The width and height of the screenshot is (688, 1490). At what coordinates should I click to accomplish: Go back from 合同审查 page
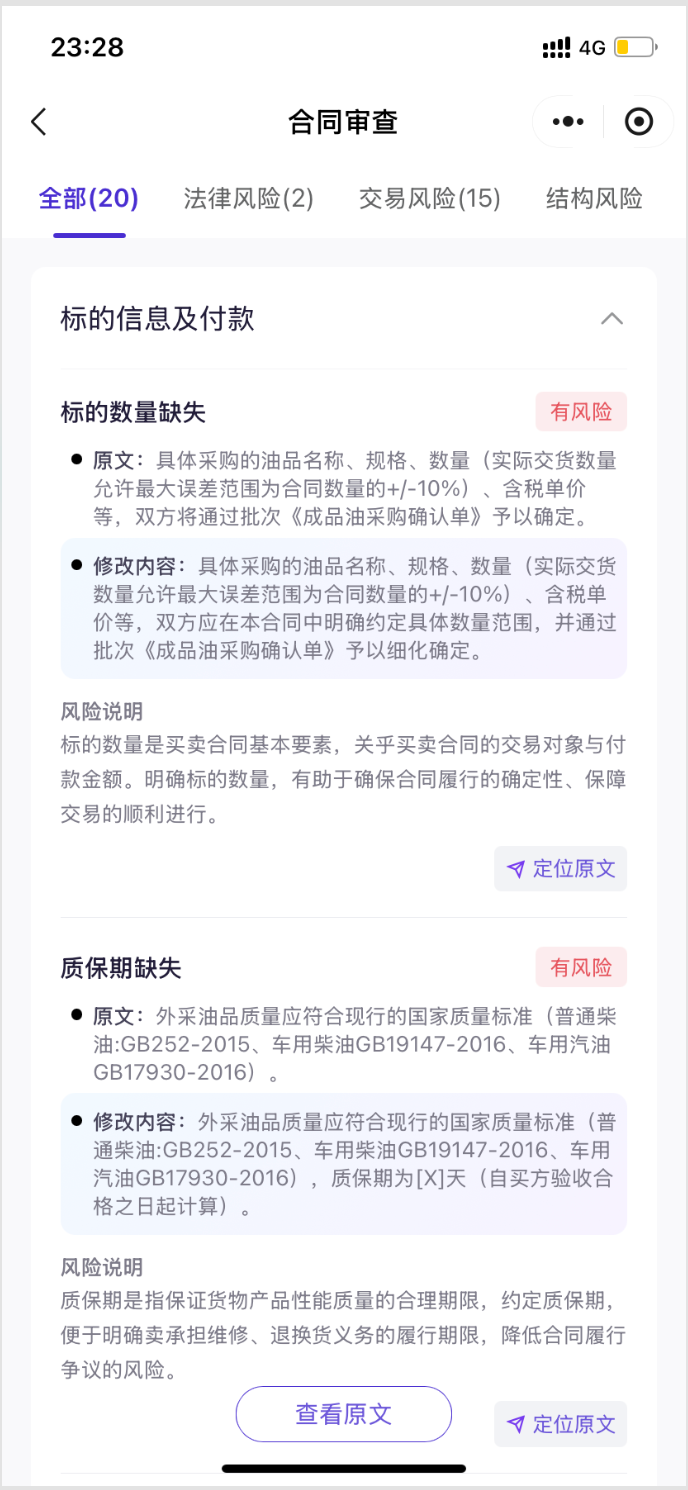(39, 122)
